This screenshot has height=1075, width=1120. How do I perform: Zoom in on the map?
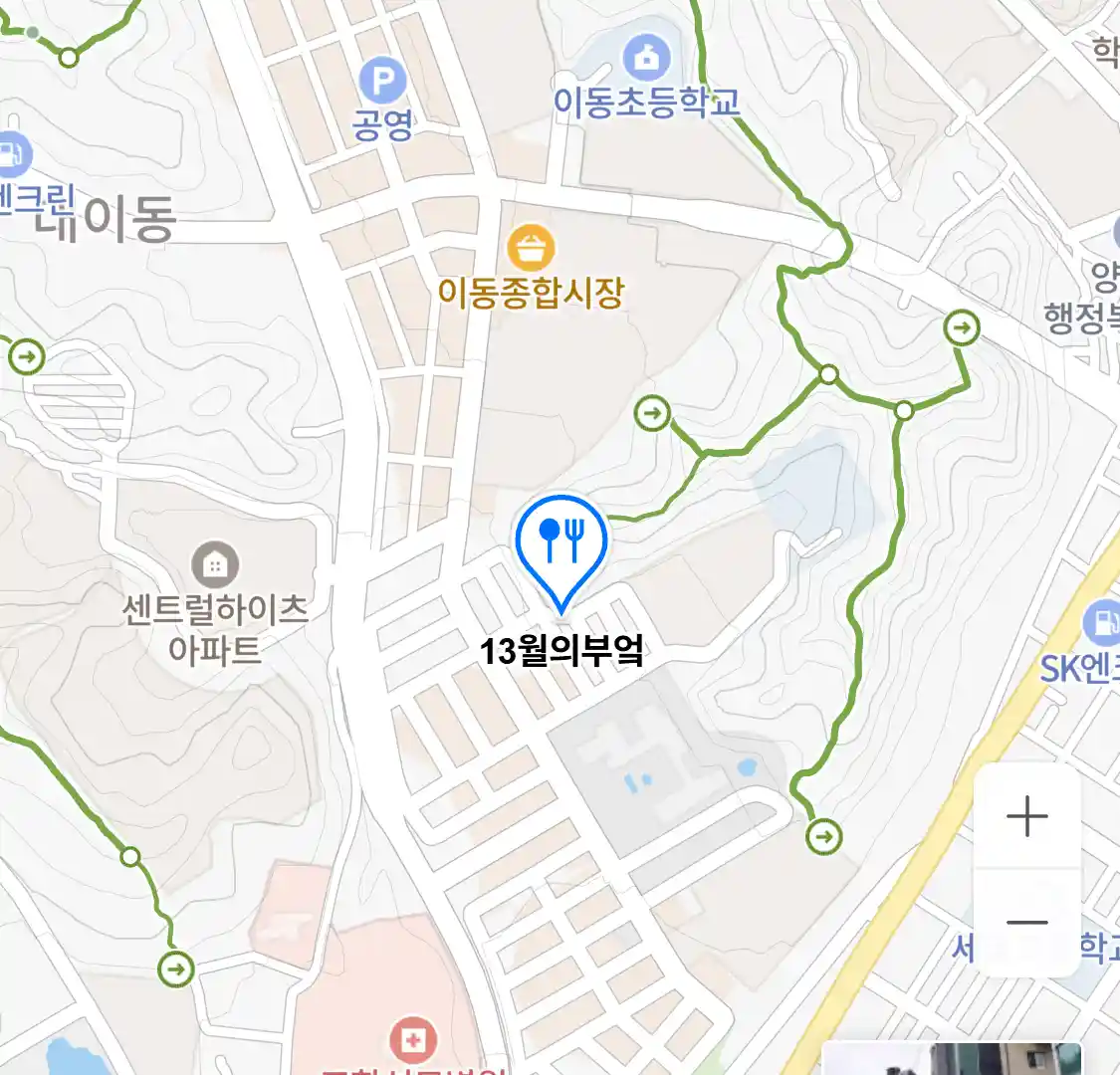(x=1026, y=817)
